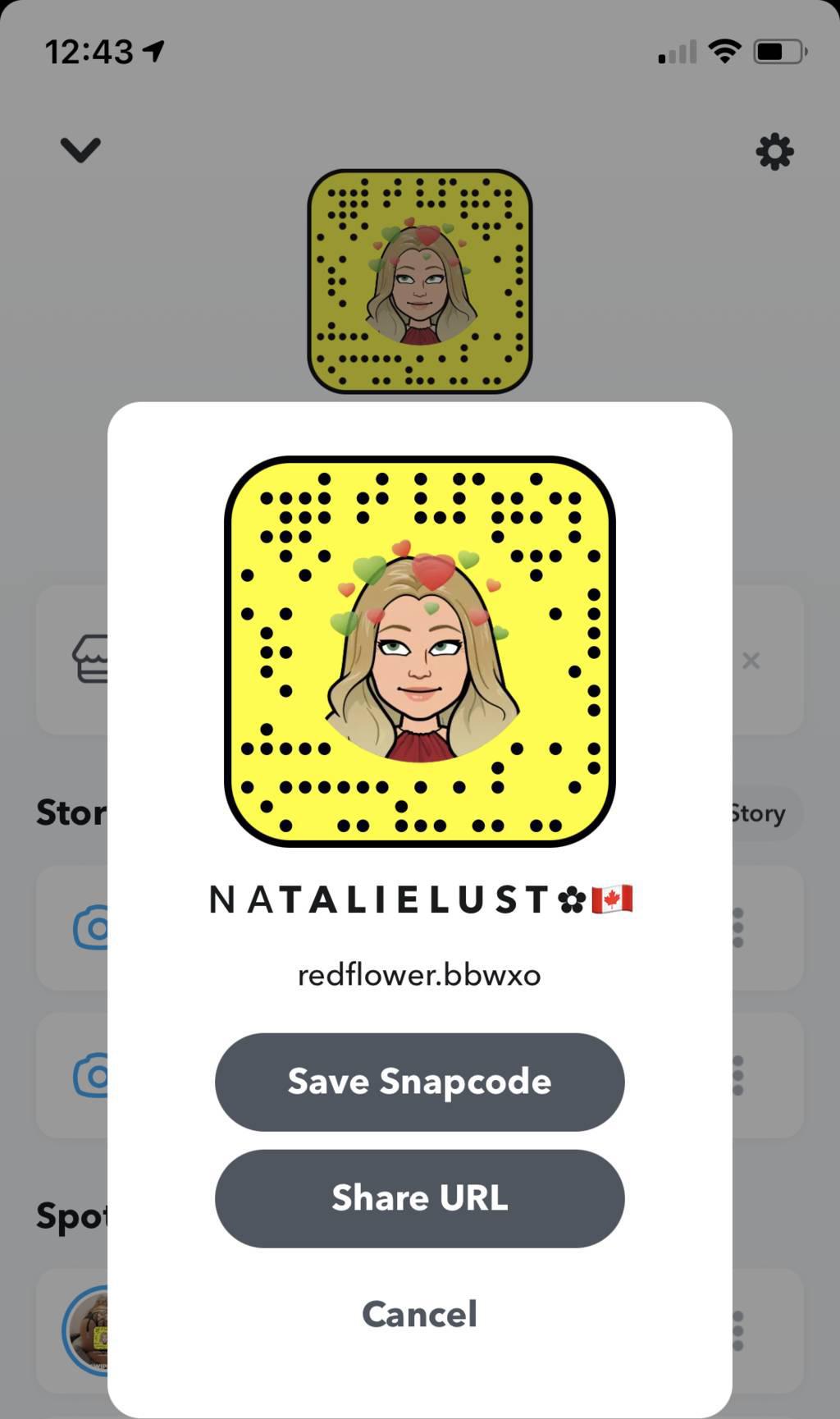840x1419 pixels.
Task: Share the profile URL
Action: coord(419,1198)
